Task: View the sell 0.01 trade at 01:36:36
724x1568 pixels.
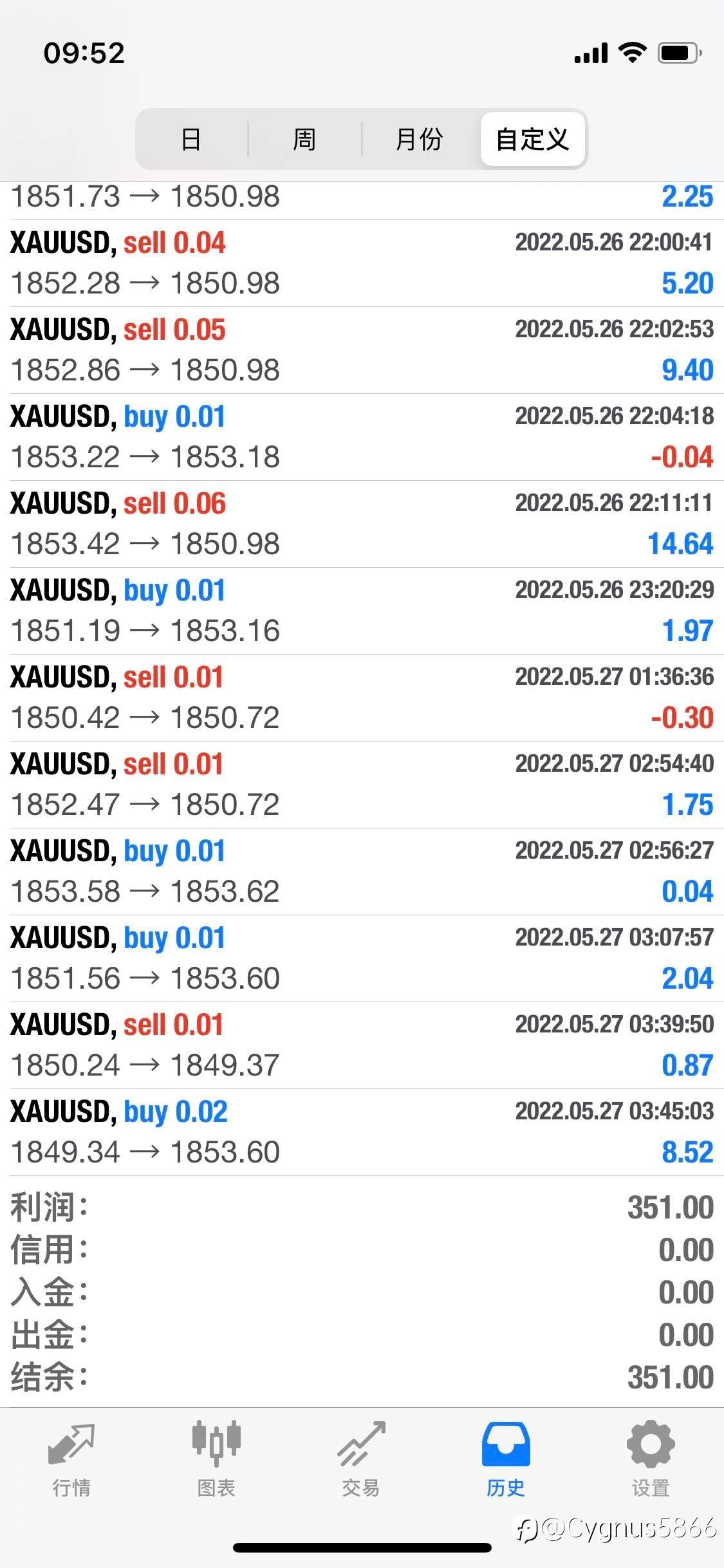Action: click(x=362, y=698)
